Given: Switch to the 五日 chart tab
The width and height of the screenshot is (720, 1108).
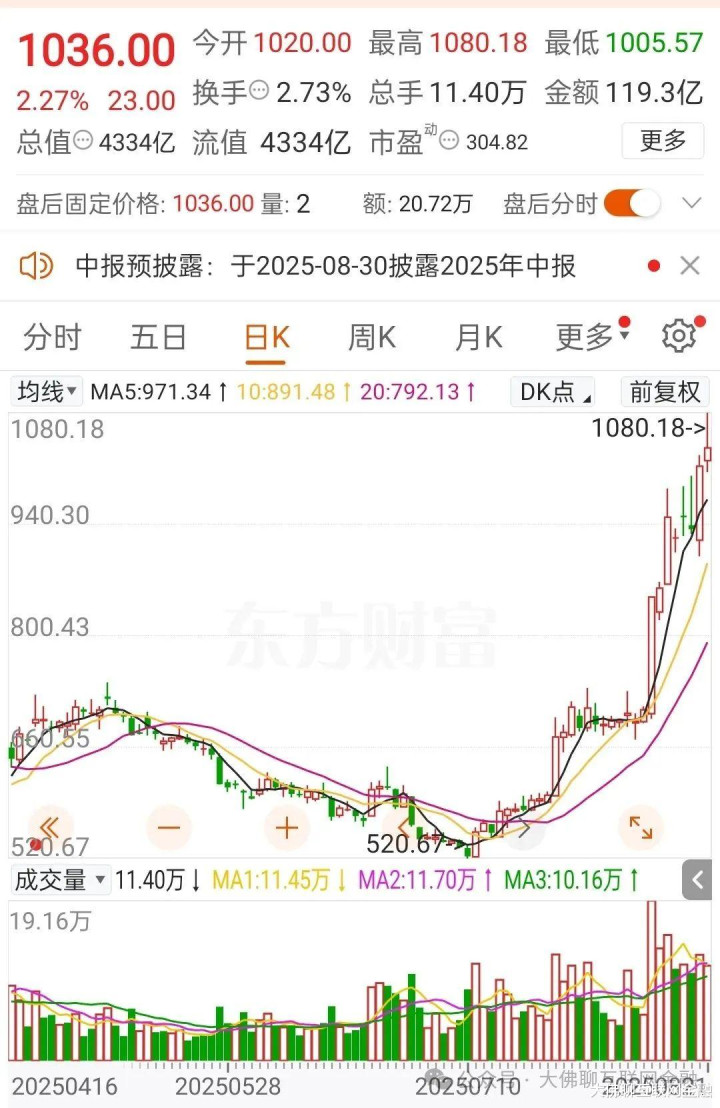Looking at the screenshot, I should click(158, 337).
